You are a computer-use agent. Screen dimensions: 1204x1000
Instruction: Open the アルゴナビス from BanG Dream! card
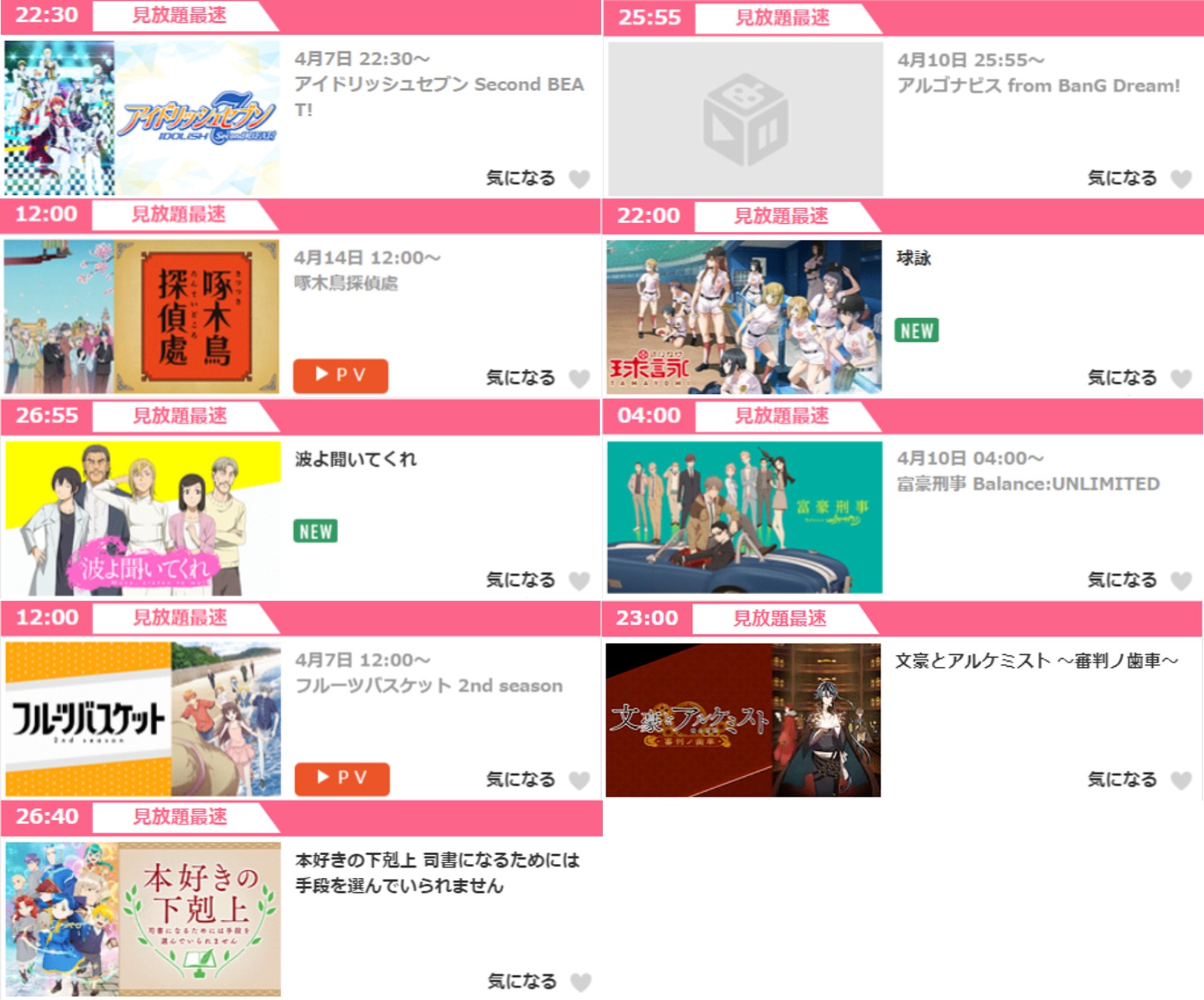click(x=1038, y=86)
